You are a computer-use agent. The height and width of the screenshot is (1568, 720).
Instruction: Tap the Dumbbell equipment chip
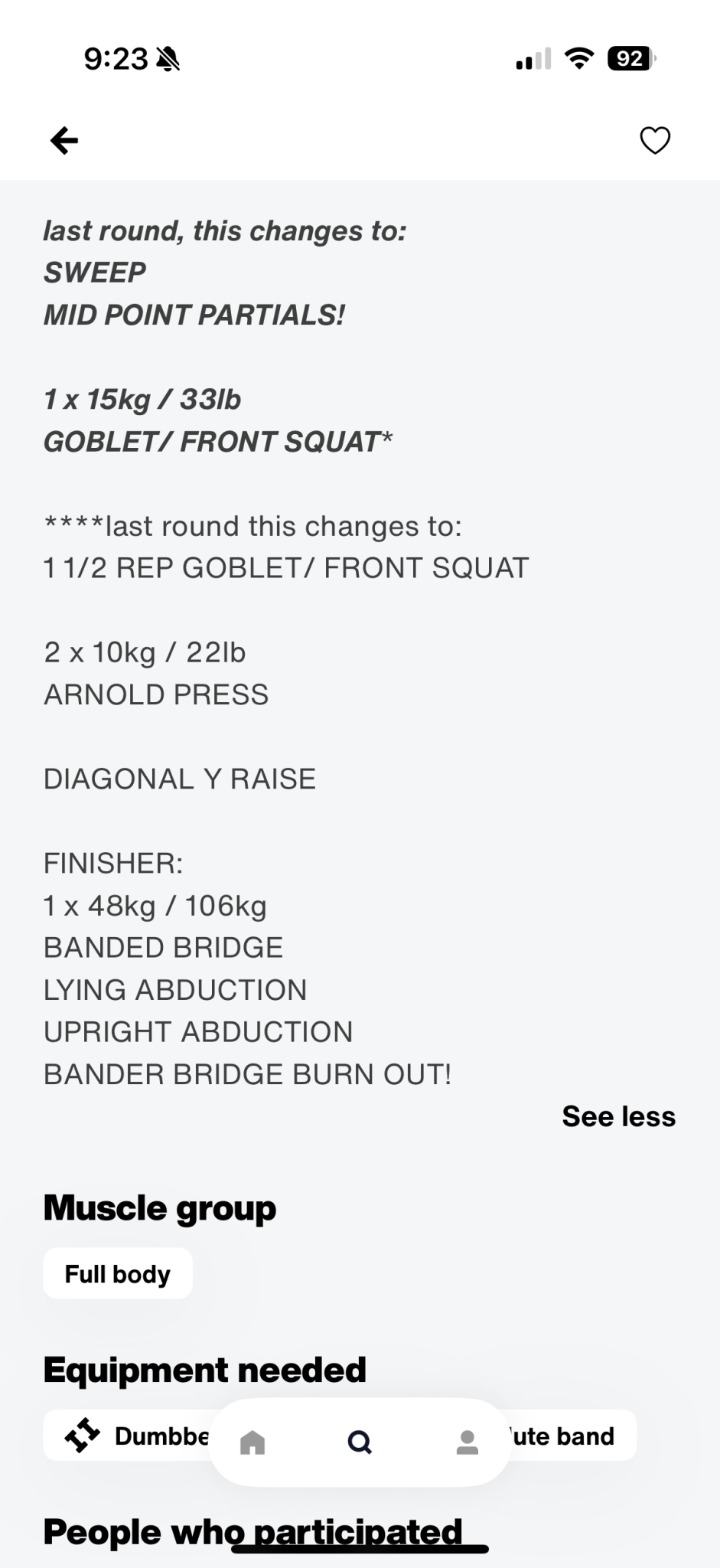coord(127,1436)
